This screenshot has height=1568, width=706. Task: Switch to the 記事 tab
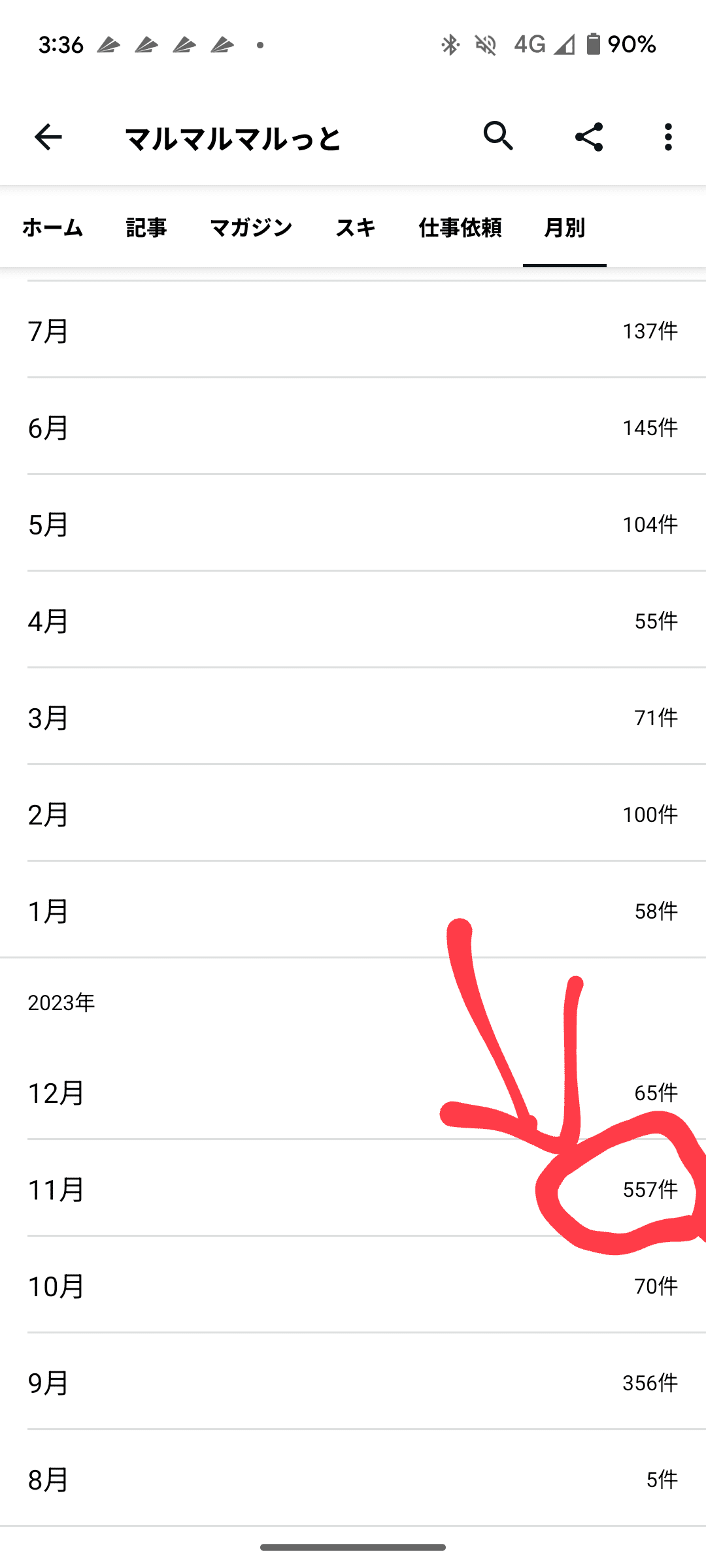click(146, 228)
